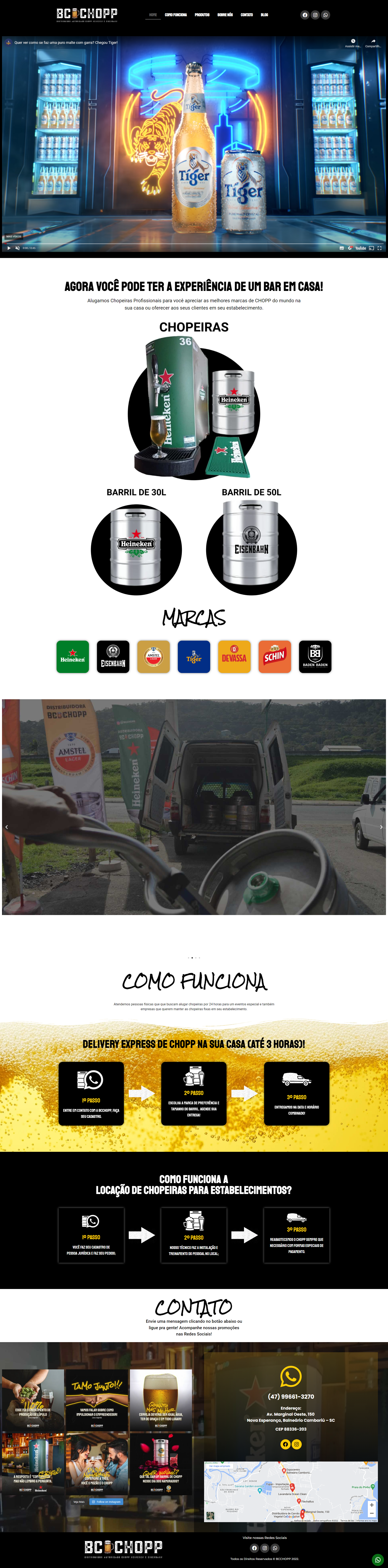Screen dimensions: 388x1568
Task: Go to the Produtos page
Action: pyautogui.click(x=202, y=15)
